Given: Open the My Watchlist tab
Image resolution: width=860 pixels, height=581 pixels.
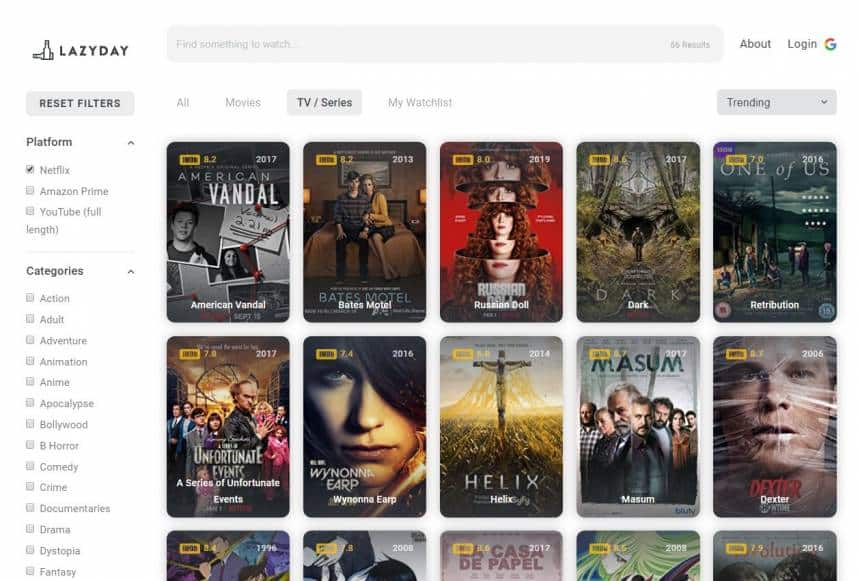Looking at the screenshot, I should tap(420, 102).
